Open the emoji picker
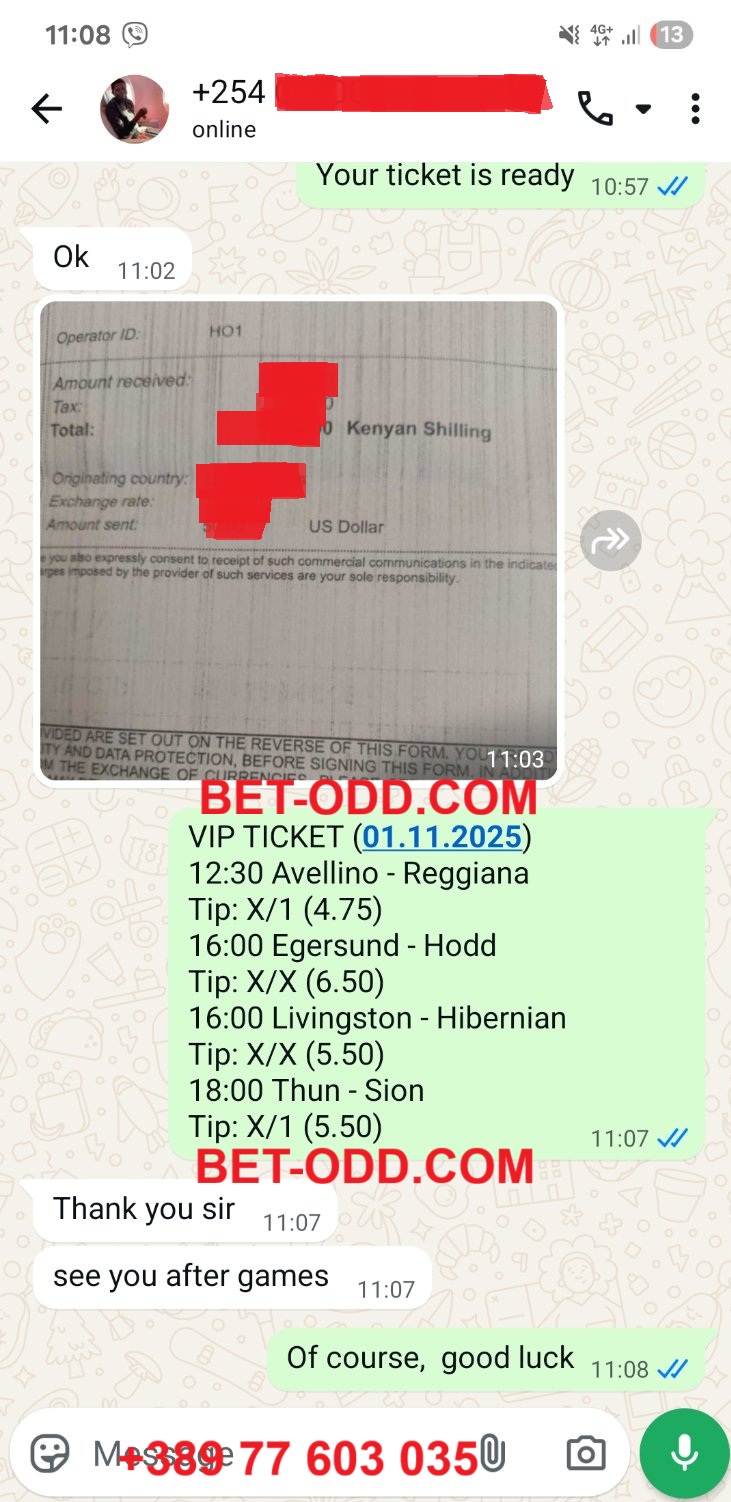This screenshot has width=731, height=1502. [x=50, y=1454]
